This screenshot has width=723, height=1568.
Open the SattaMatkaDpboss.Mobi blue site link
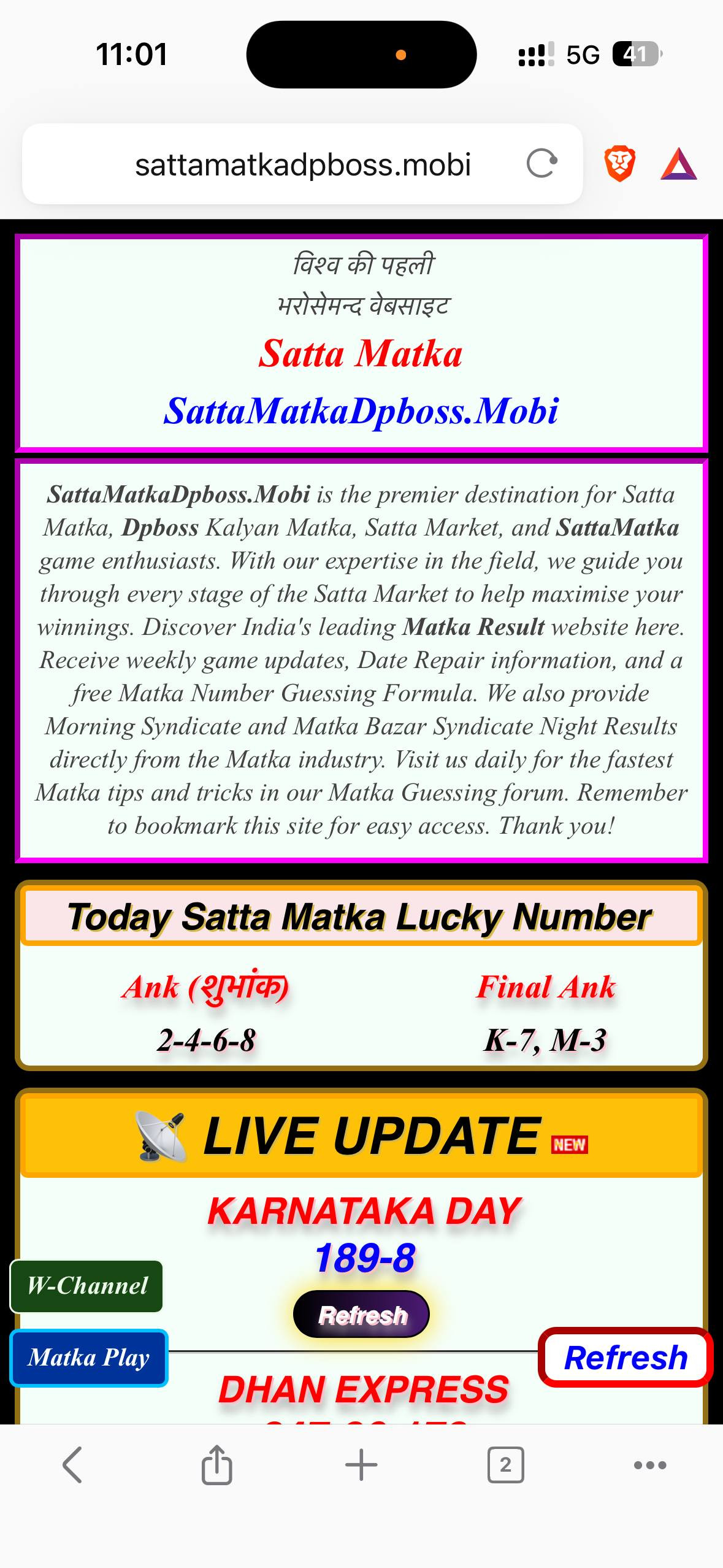point(361,410)
